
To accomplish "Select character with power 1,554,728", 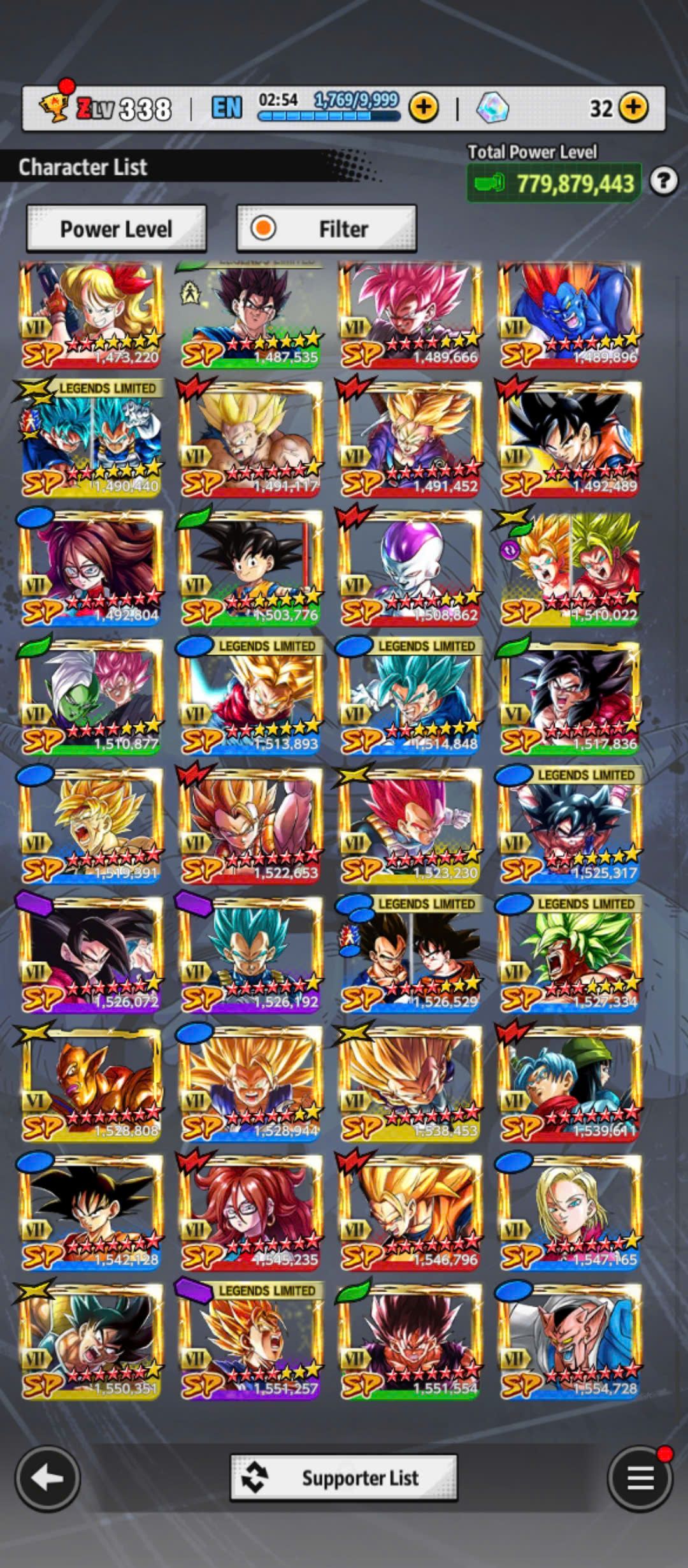I will tap(568, 1341).
